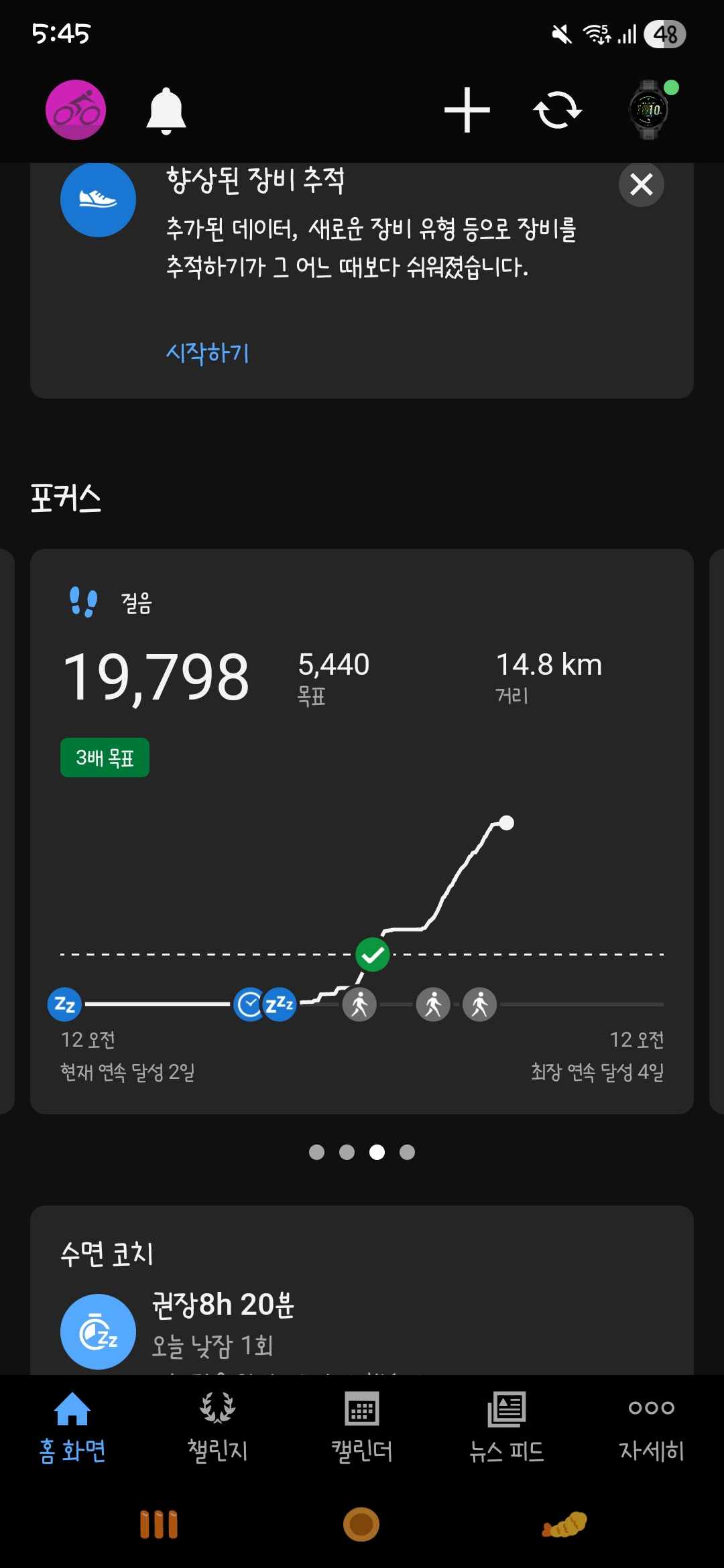The width and height of the screenshot is (724, 1568).
Task: Open the 뉴스 피드 tab
Action: 507,1426
